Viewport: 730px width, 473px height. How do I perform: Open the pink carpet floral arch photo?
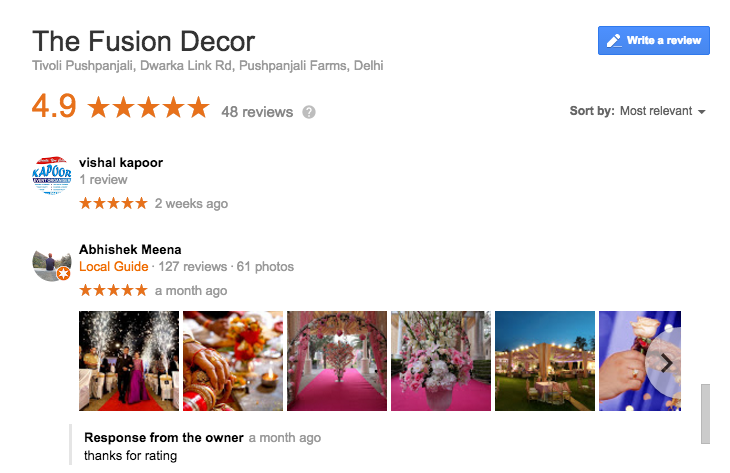pos(337,361)
